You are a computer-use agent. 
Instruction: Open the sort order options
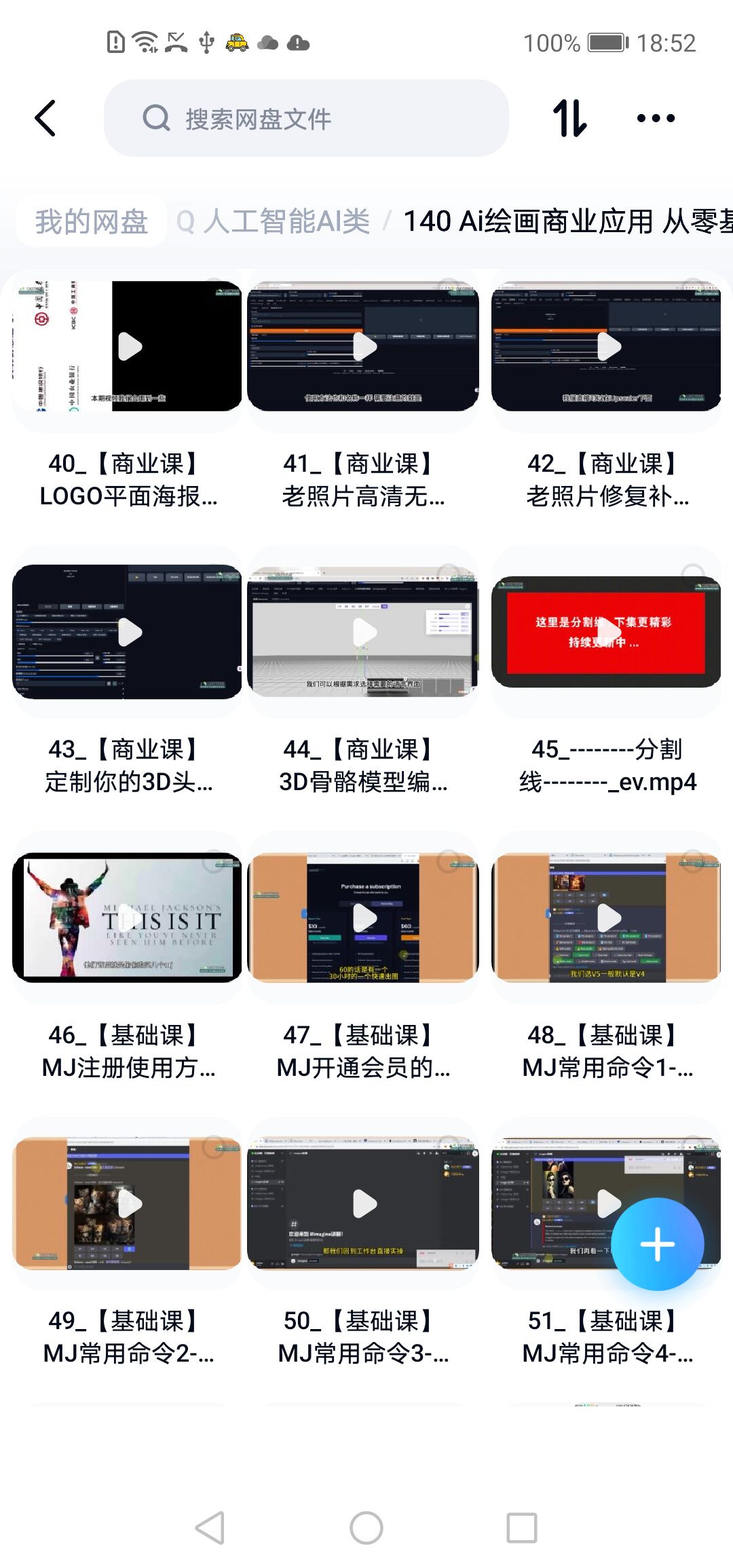(x=569, y=119)
